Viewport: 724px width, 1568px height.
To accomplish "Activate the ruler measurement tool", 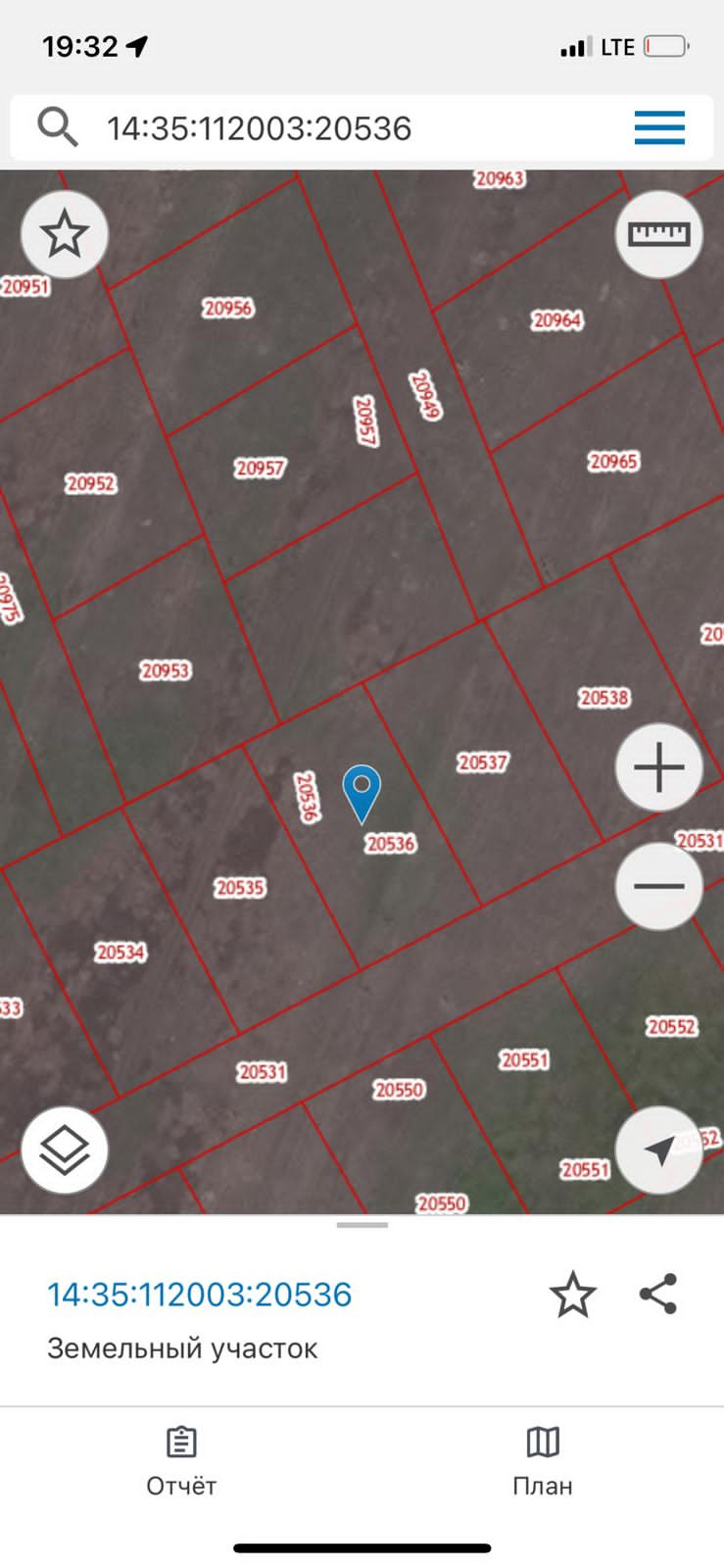I will 658,234.
